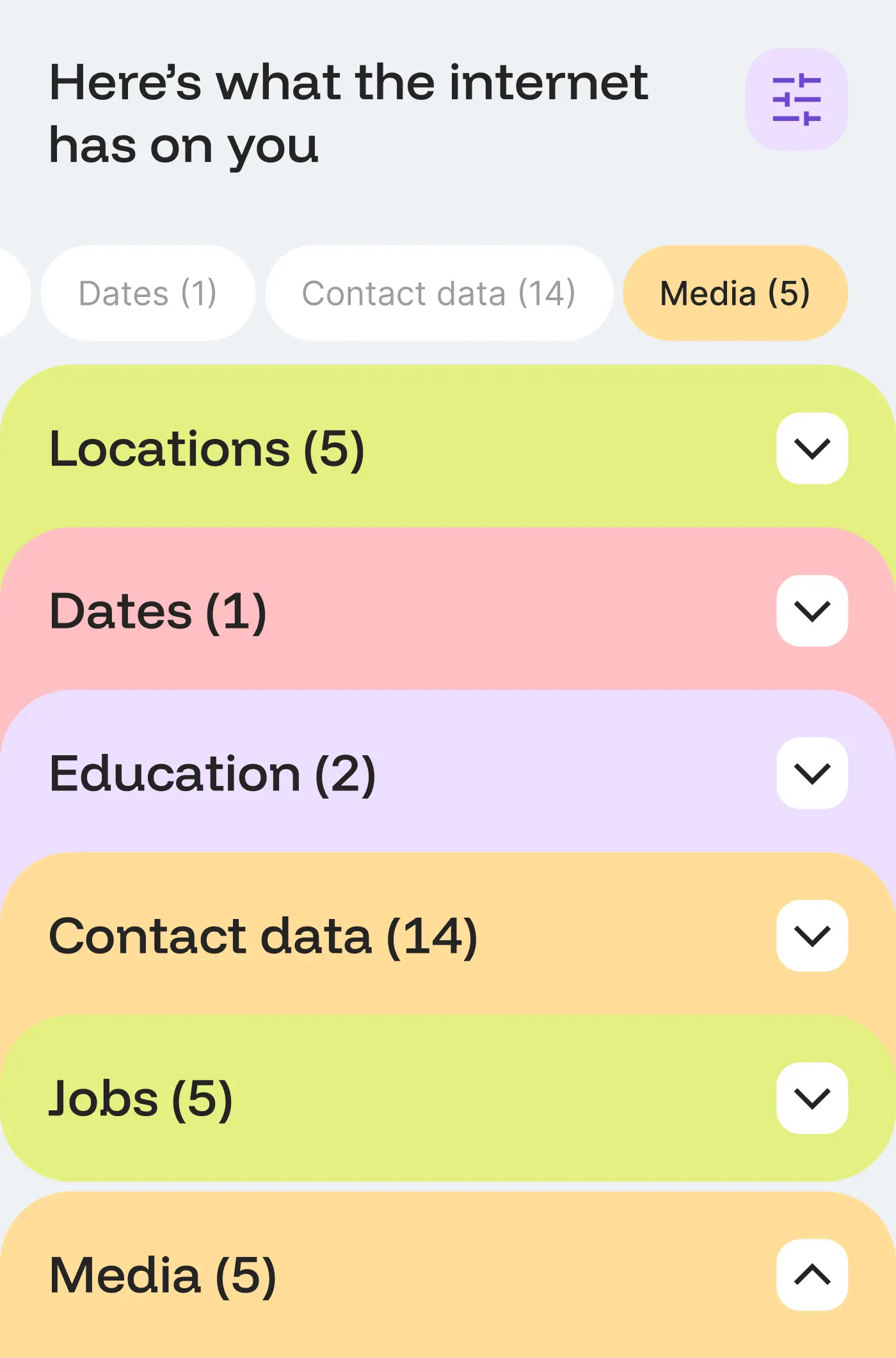Click the Education (2) card label

[x=214, y=773]
